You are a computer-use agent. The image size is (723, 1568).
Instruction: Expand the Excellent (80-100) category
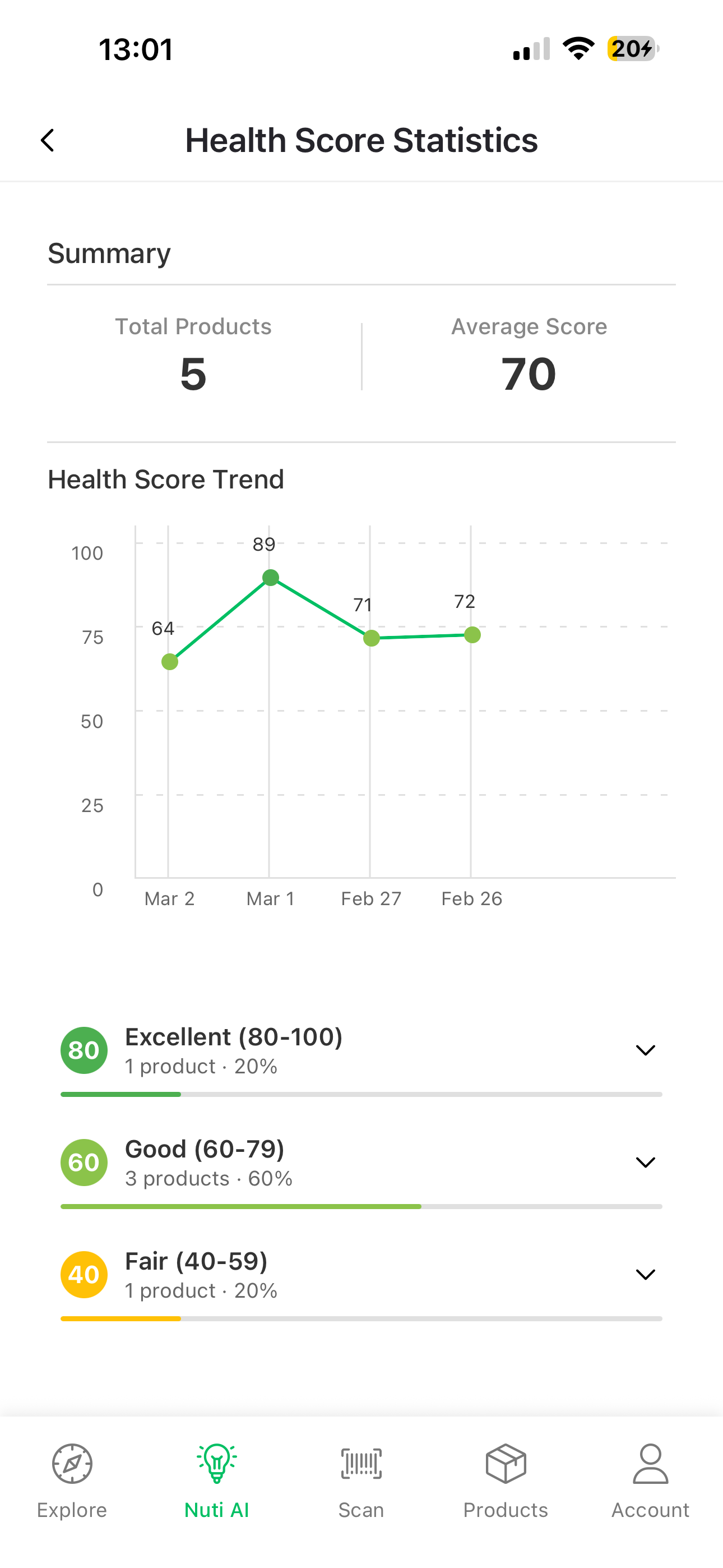pos(645,1050)
